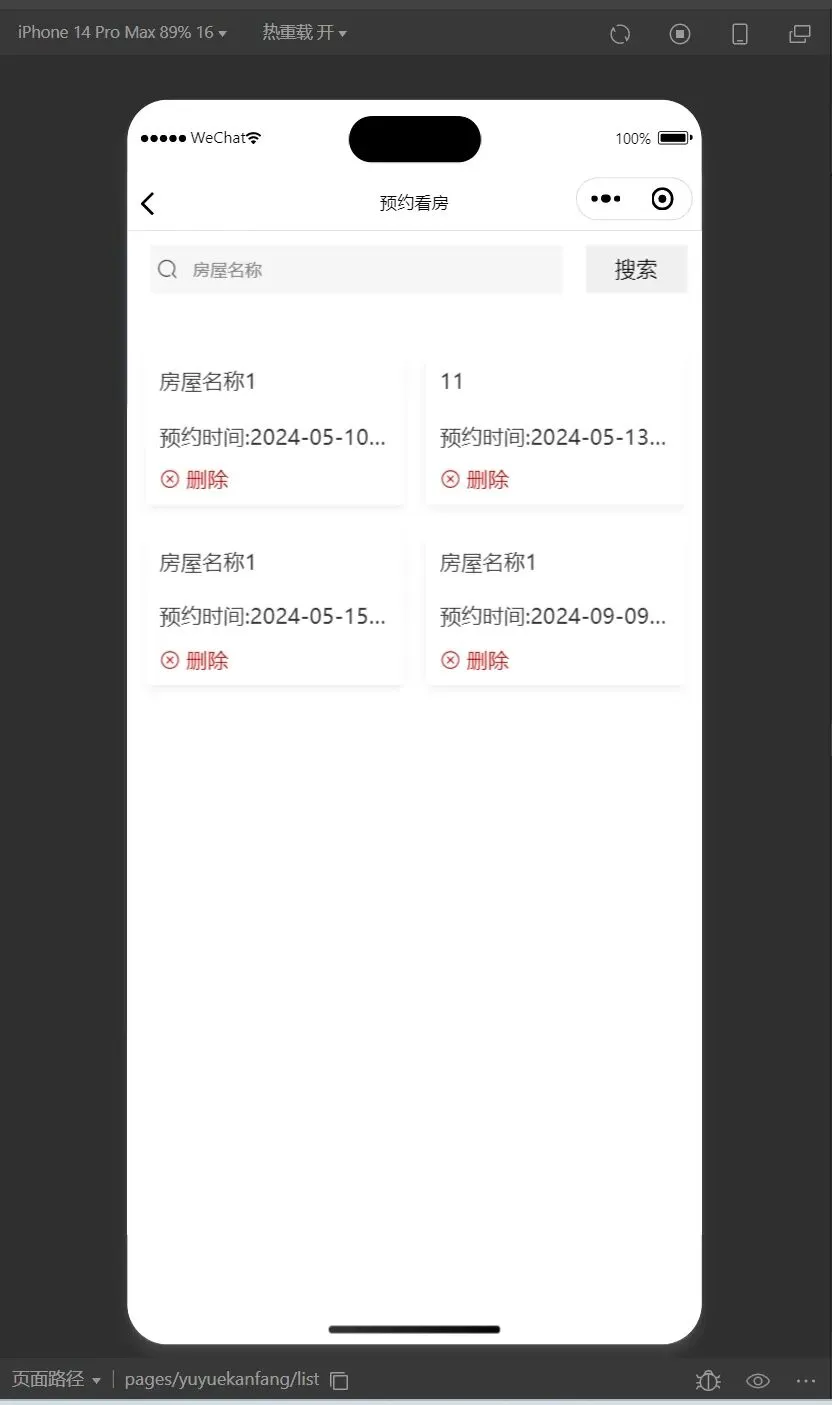The width and height of the screenshot is (832, 1405).
Task: Open the card titled 11
Action: 555,431
